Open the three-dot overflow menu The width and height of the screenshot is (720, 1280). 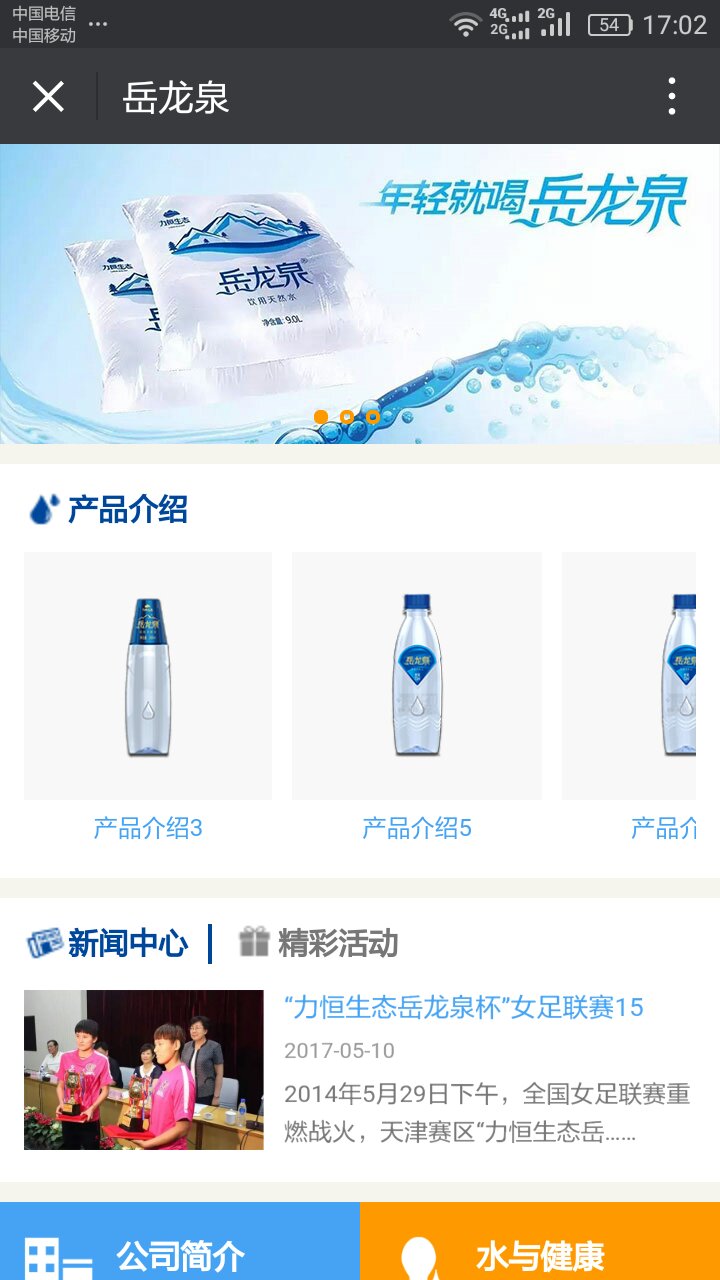pos(671,97)
